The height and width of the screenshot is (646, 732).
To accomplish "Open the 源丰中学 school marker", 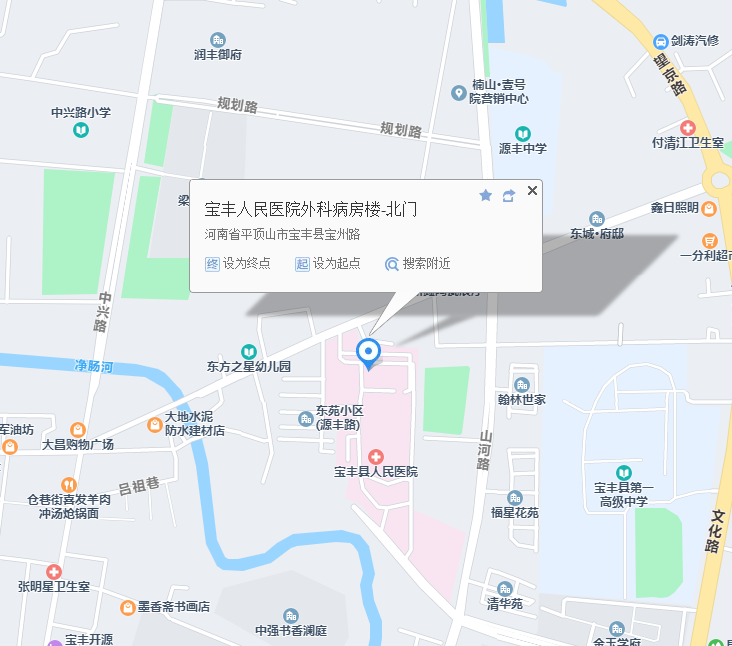I will [522, 133].
